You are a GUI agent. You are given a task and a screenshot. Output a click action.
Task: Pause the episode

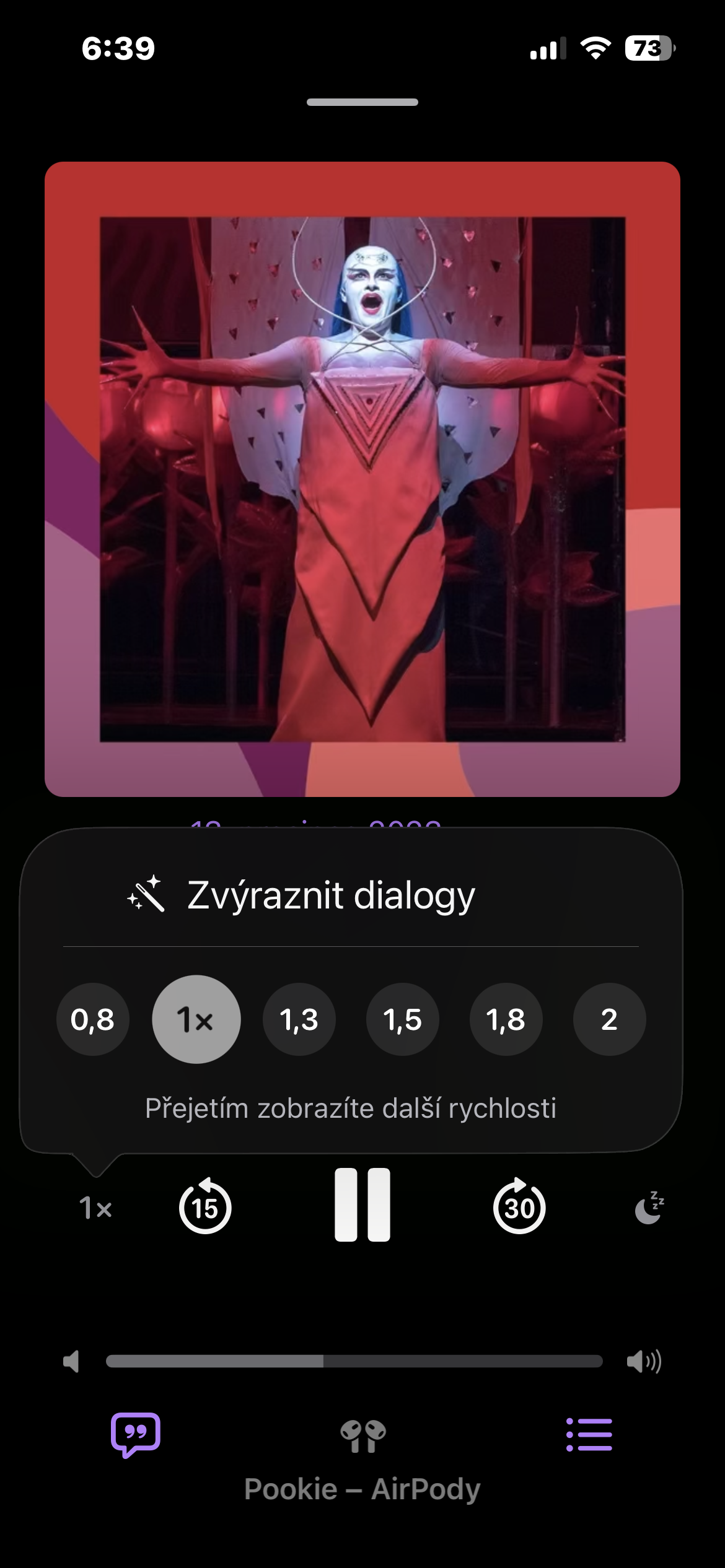click(x=362, y=1205)
